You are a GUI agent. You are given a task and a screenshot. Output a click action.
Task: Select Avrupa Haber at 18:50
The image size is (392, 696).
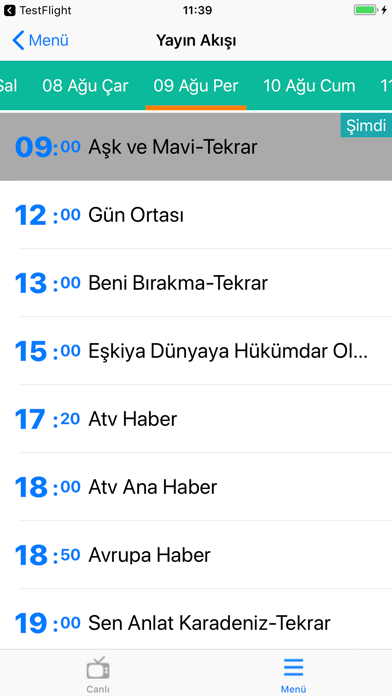coord(196,555)
